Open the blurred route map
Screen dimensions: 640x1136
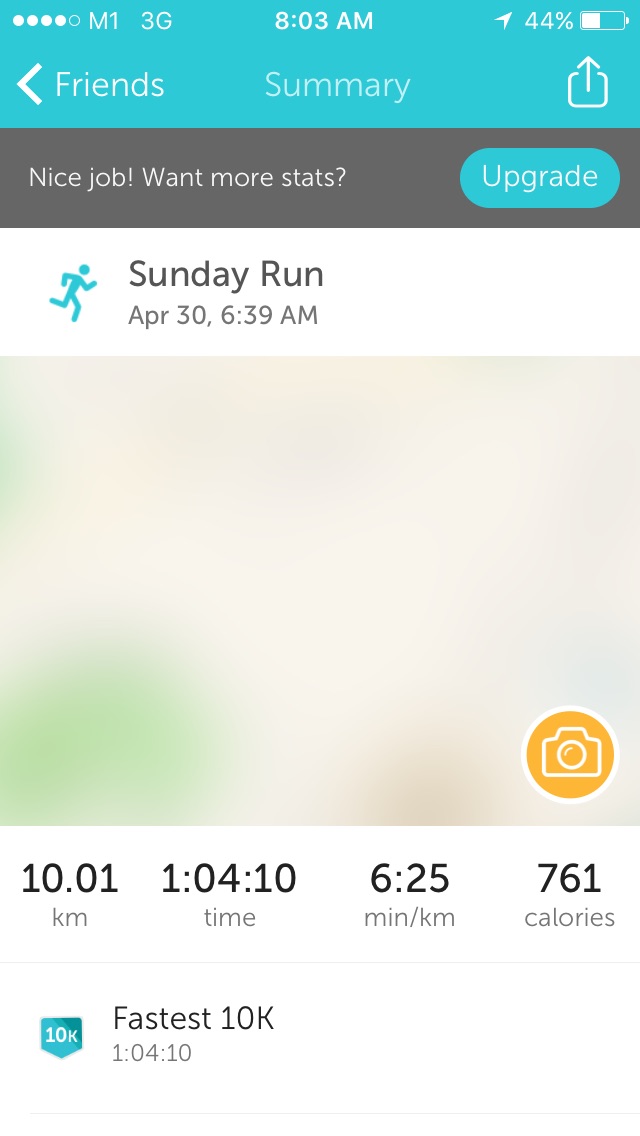point(320,590)
